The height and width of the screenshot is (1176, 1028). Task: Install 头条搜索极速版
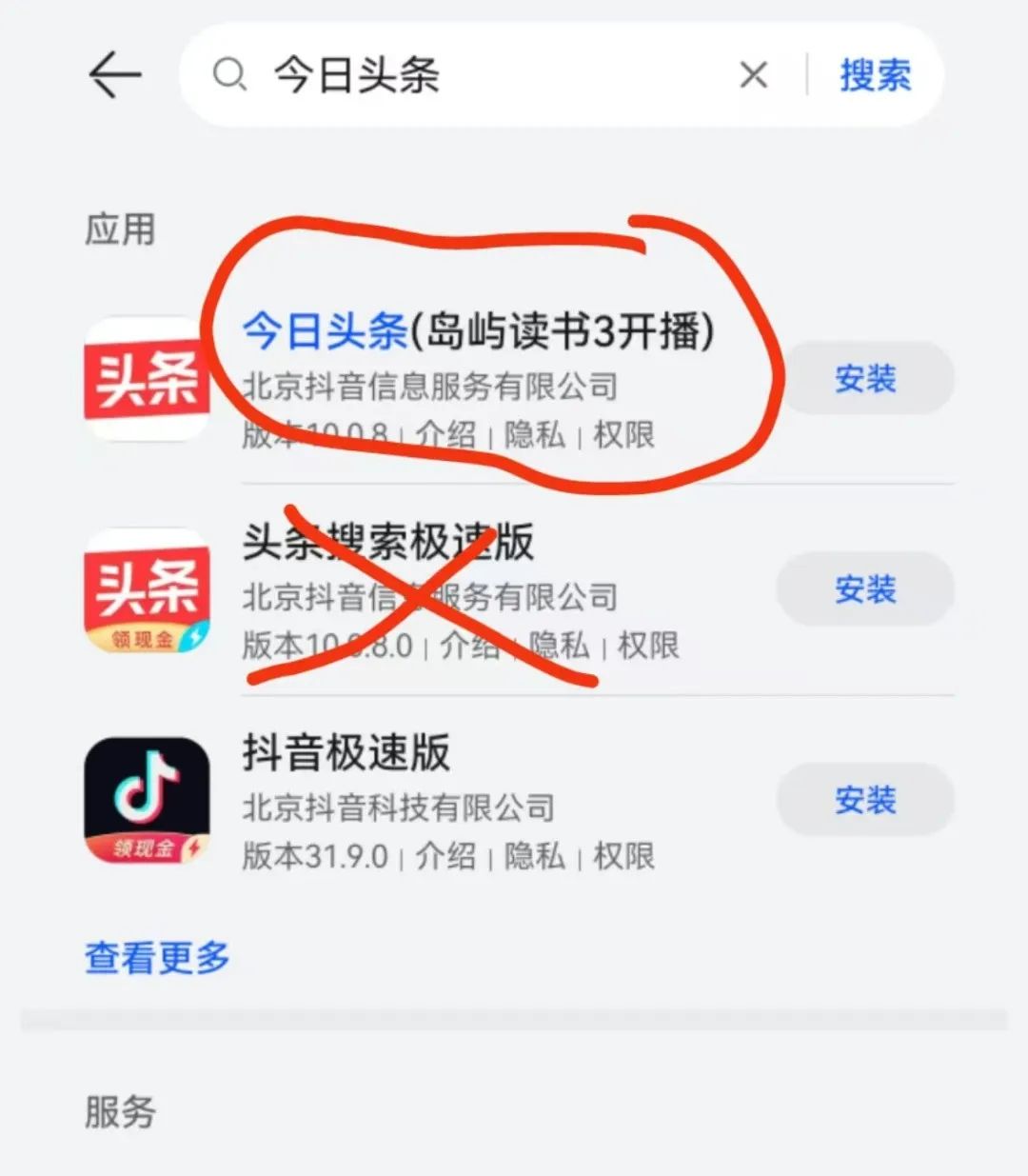click(x=865, y=589)
